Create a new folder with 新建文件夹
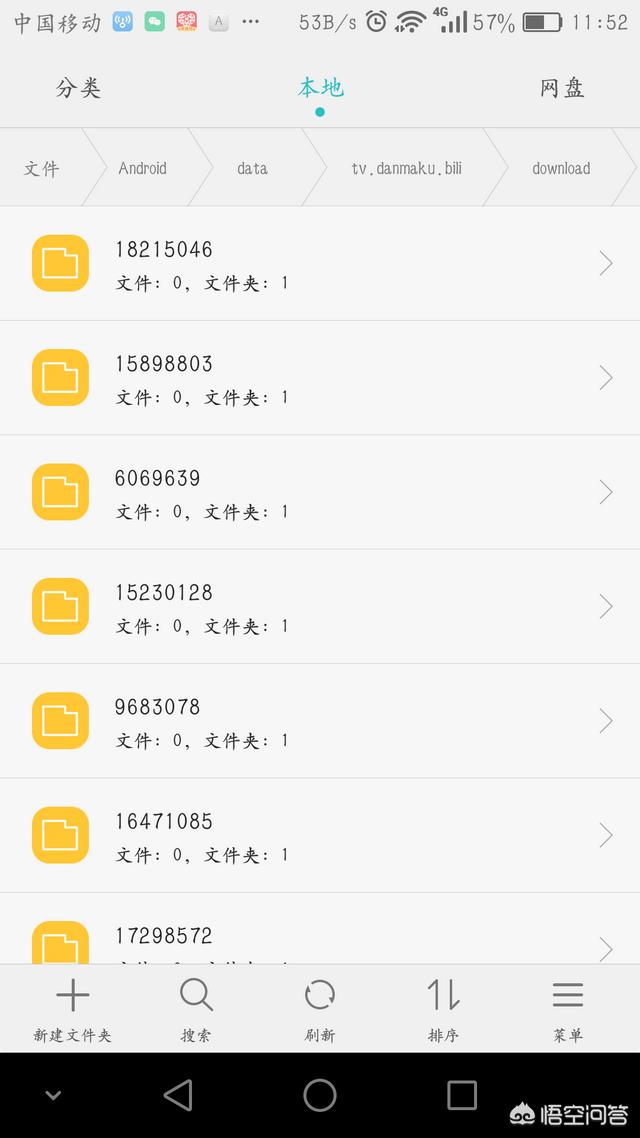Screen dimensions: 640x1138 pos(72,1008)
